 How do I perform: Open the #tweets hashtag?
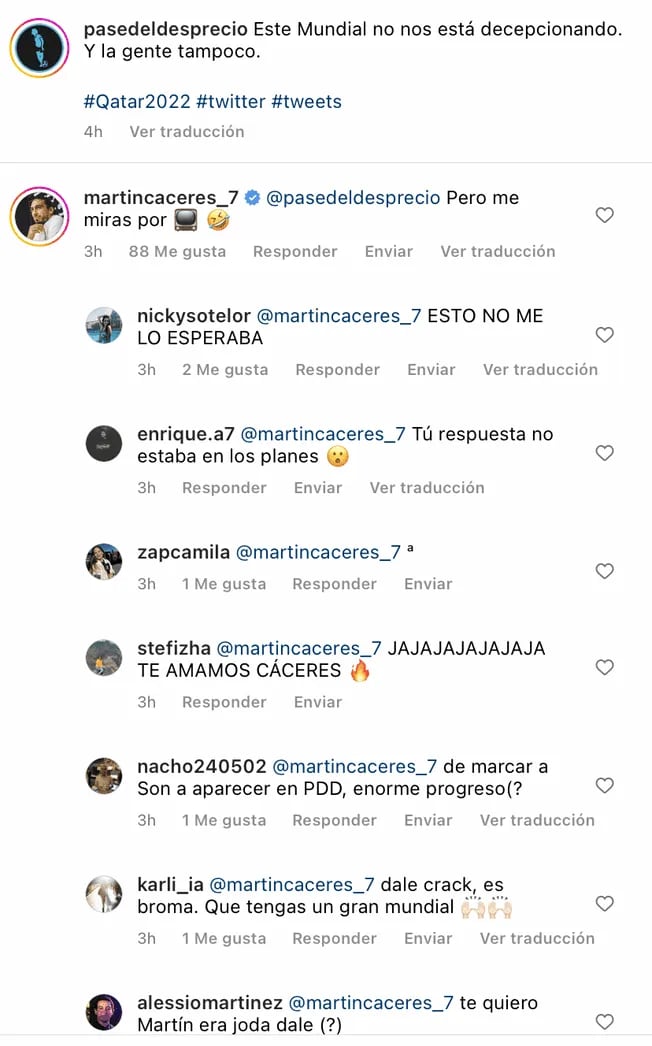coord(306,101)
